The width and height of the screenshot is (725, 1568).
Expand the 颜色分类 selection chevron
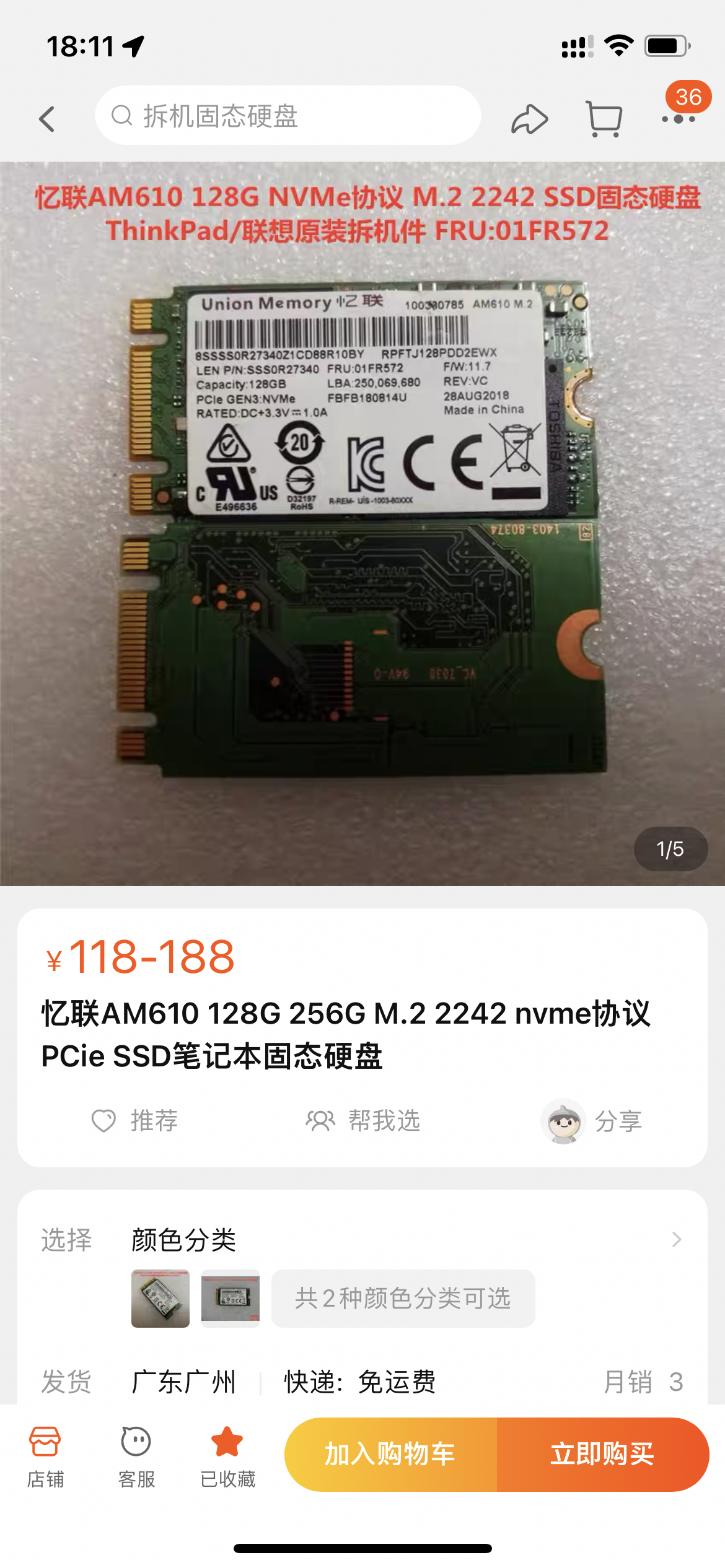click(677, 1239)
